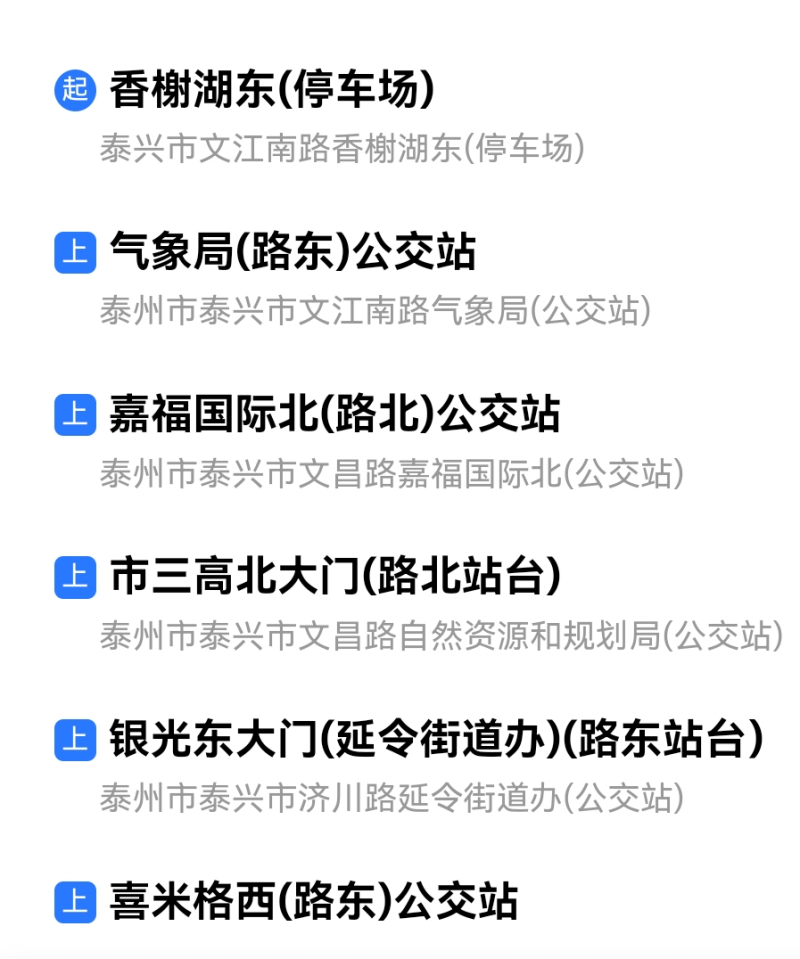The height and width of the screenshot is (959, 800).
Task: Select the 香榭湖东(停车场) starting point
Action: (272, 90)
